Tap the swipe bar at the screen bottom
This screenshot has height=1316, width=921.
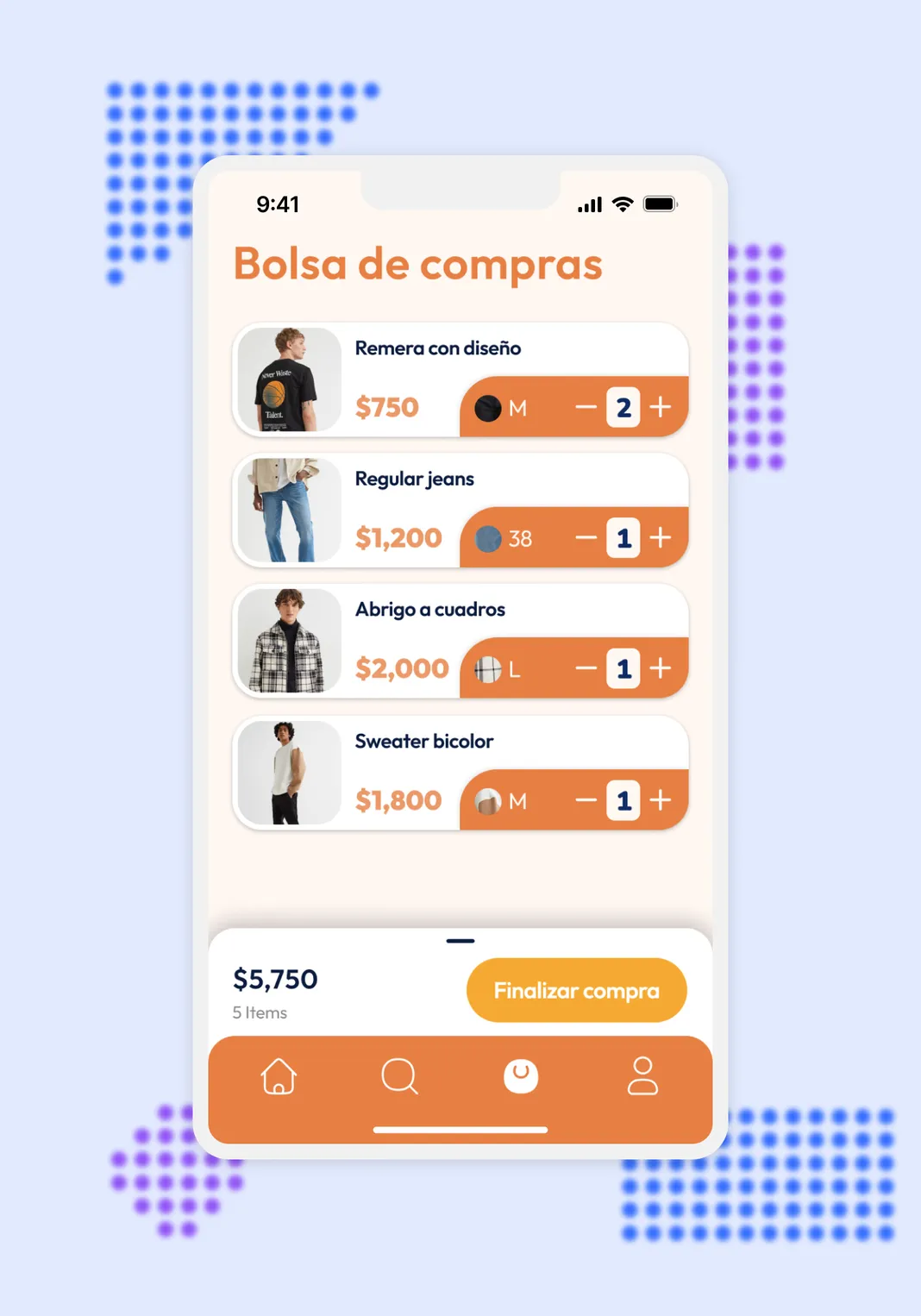point(460,1129)
